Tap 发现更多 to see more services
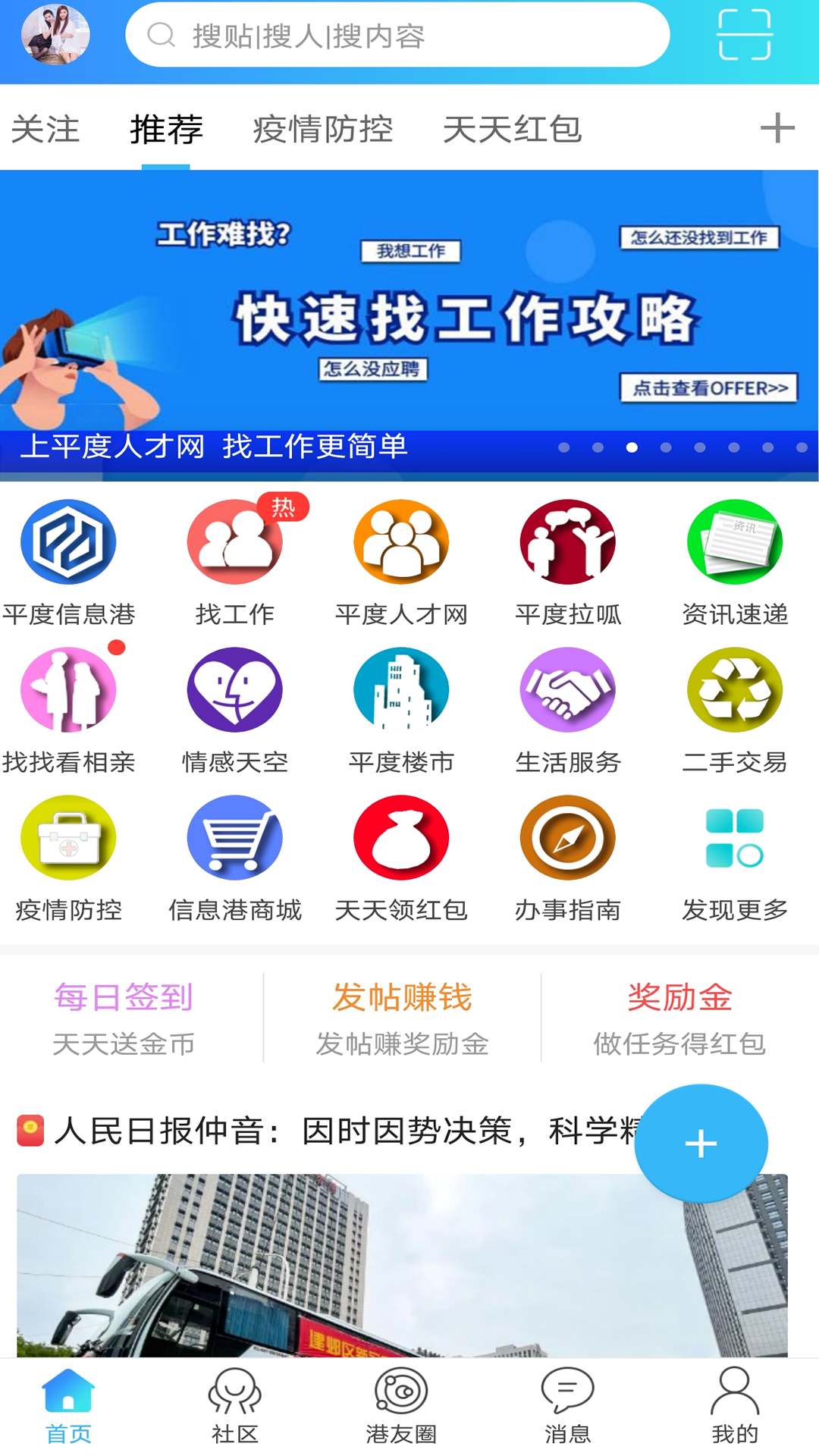 click(x=733, y=838)
